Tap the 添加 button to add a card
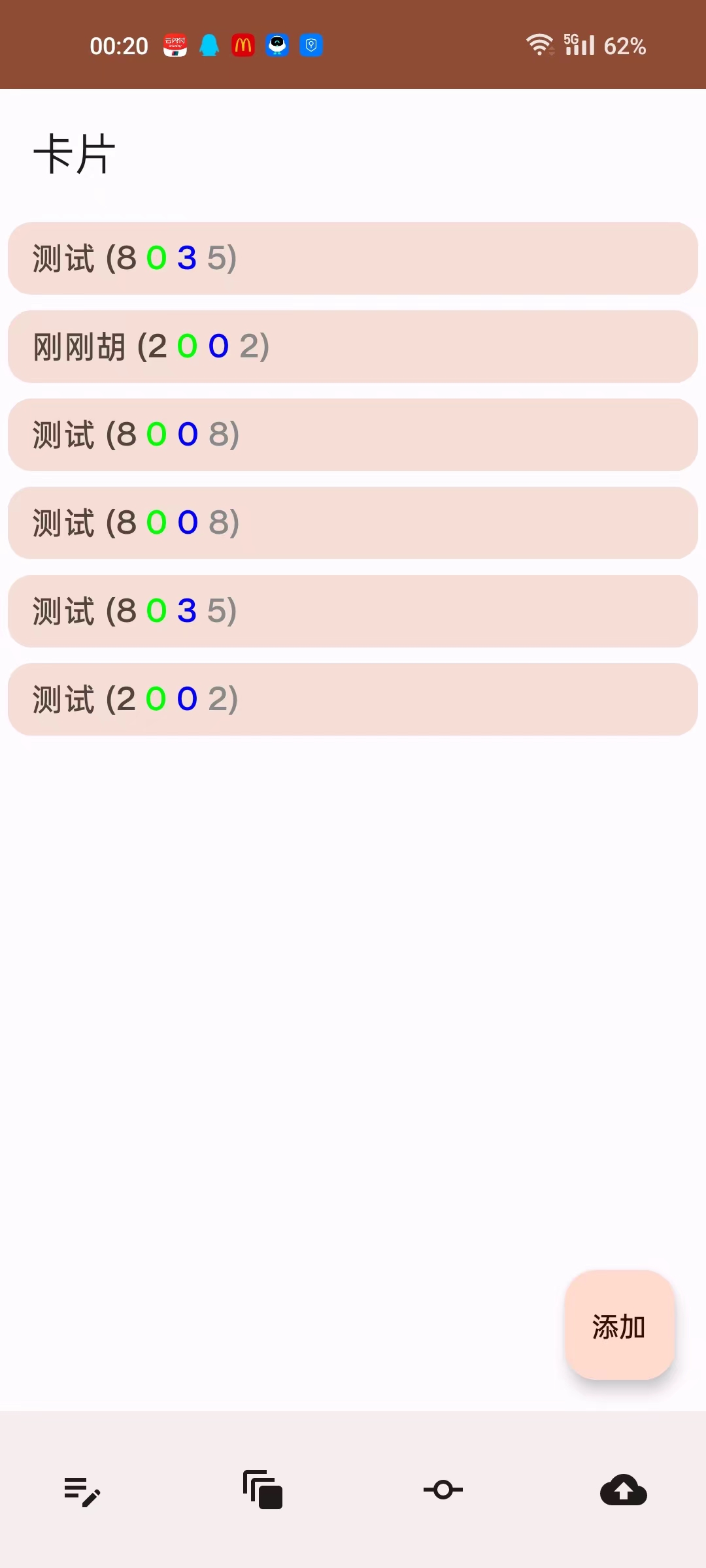This screenshot has height=1568, width=706. (619, 1326)
